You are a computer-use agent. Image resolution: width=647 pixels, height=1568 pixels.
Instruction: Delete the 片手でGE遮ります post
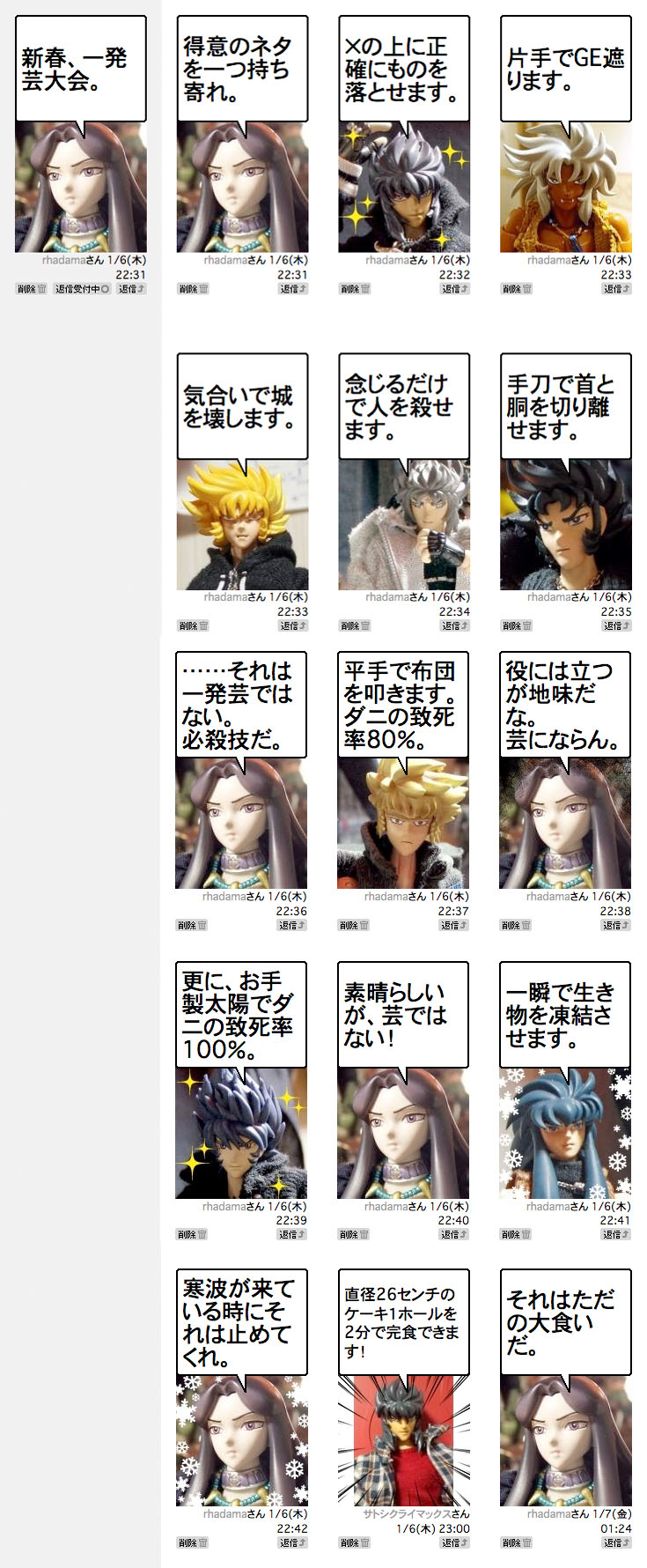tap(518, 289)
